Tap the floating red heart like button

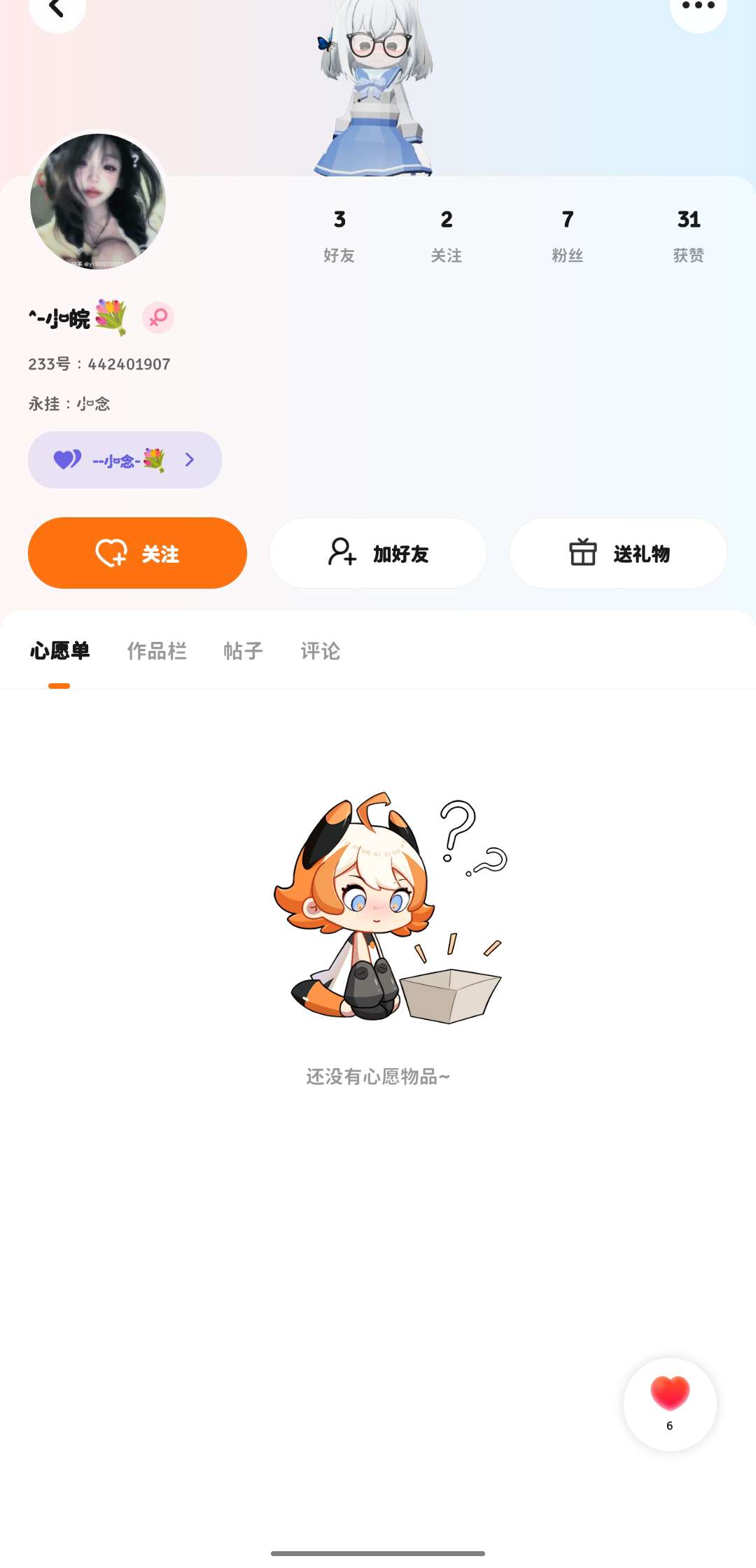pos(670,1403)
